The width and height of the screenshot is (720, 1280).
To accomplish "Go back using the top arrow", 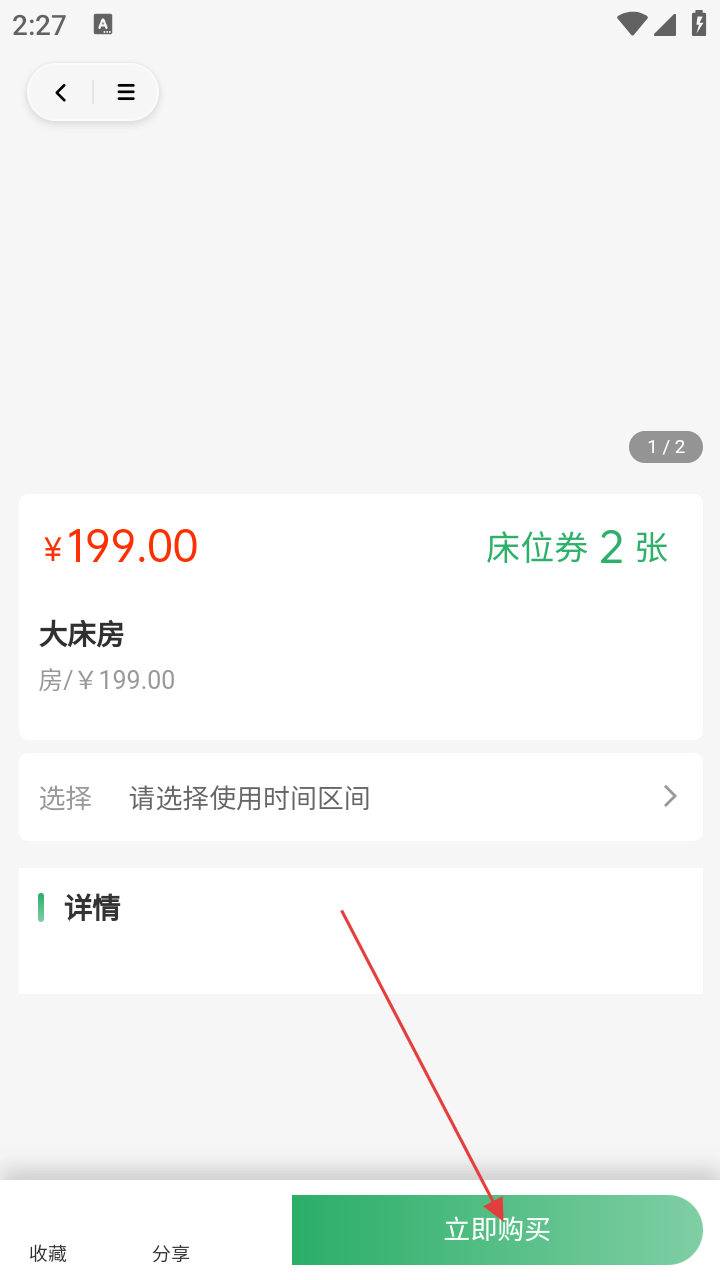I will 61,93.
